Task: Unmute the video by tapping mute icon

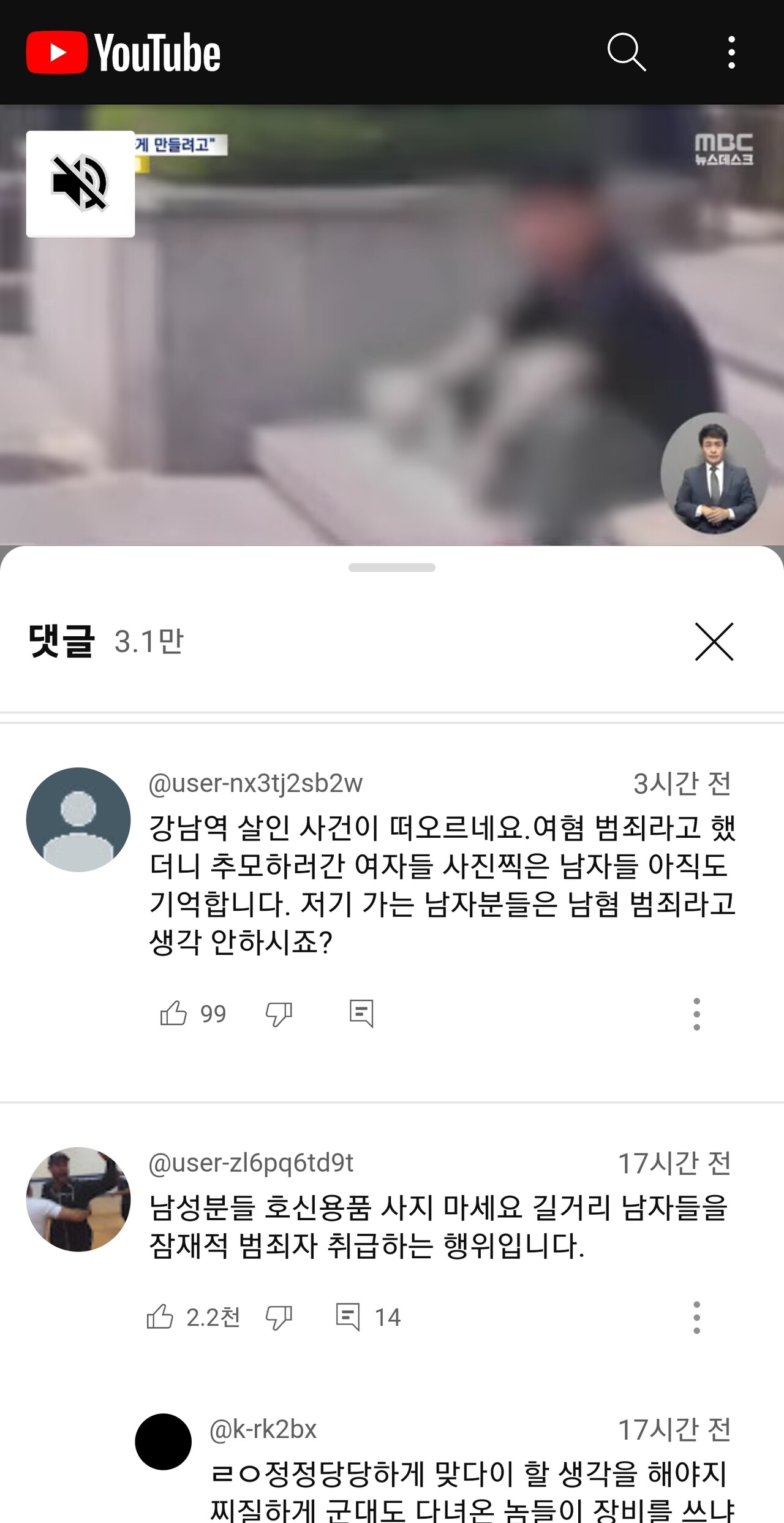Action: [80, 184]
